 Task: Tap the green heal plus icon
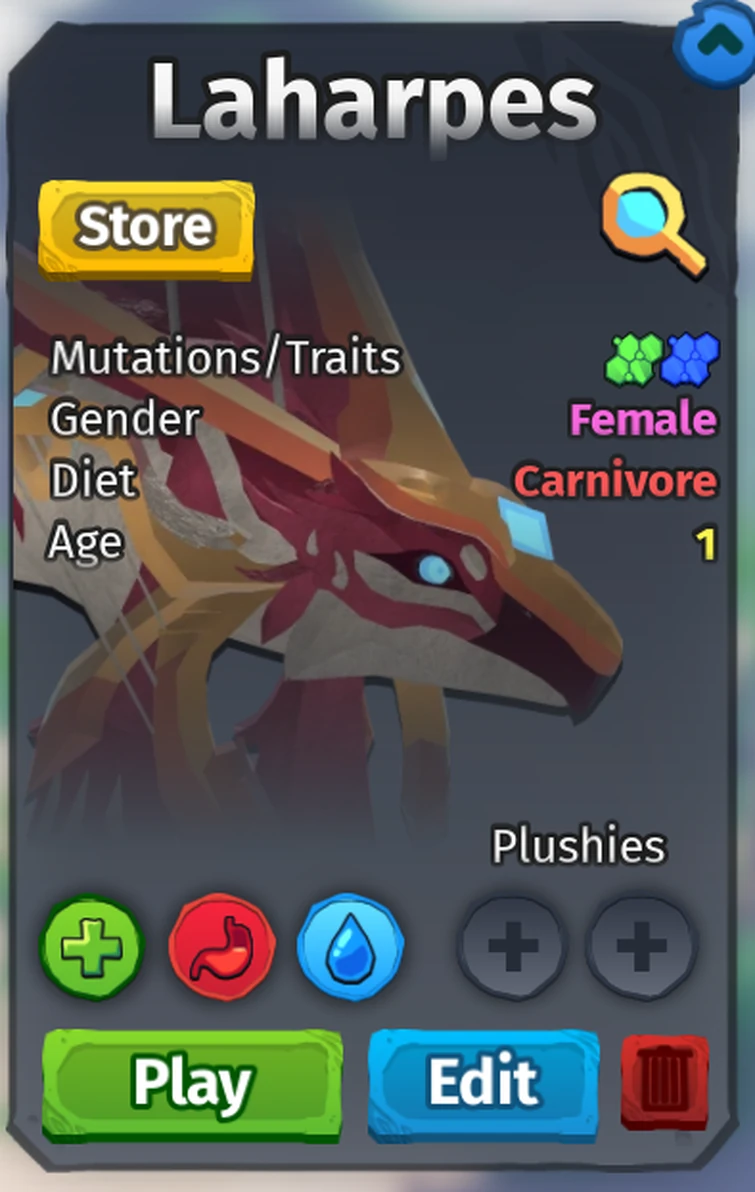tap(92, 946)
